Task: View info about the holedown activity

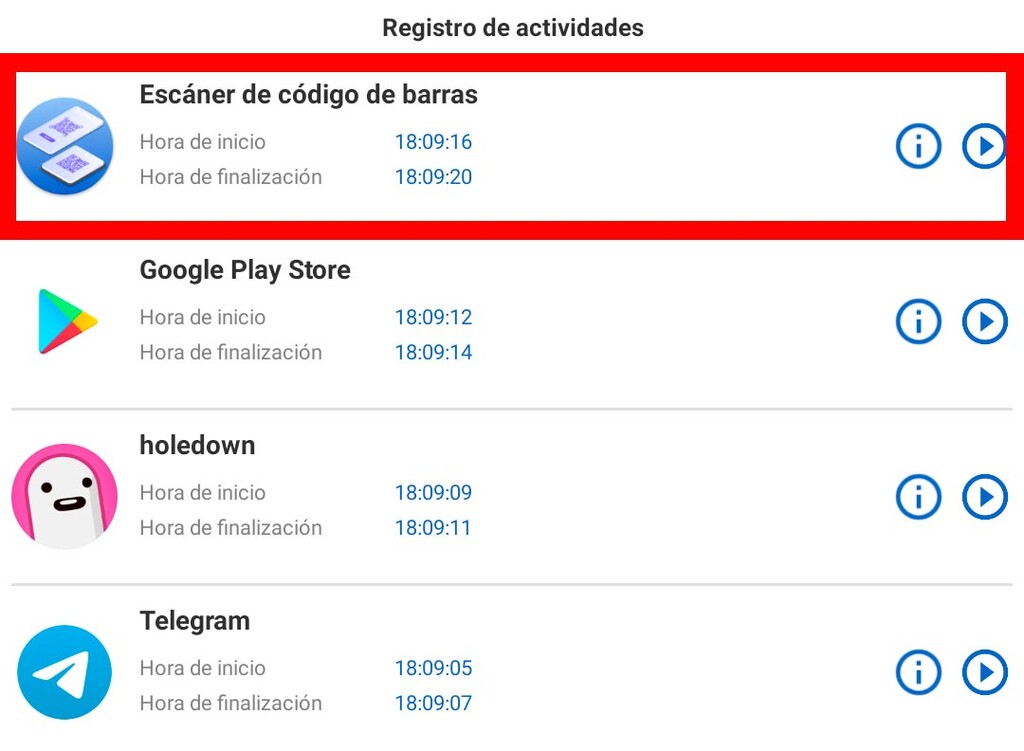Action: pyautogui.click(x=918, y=497)
